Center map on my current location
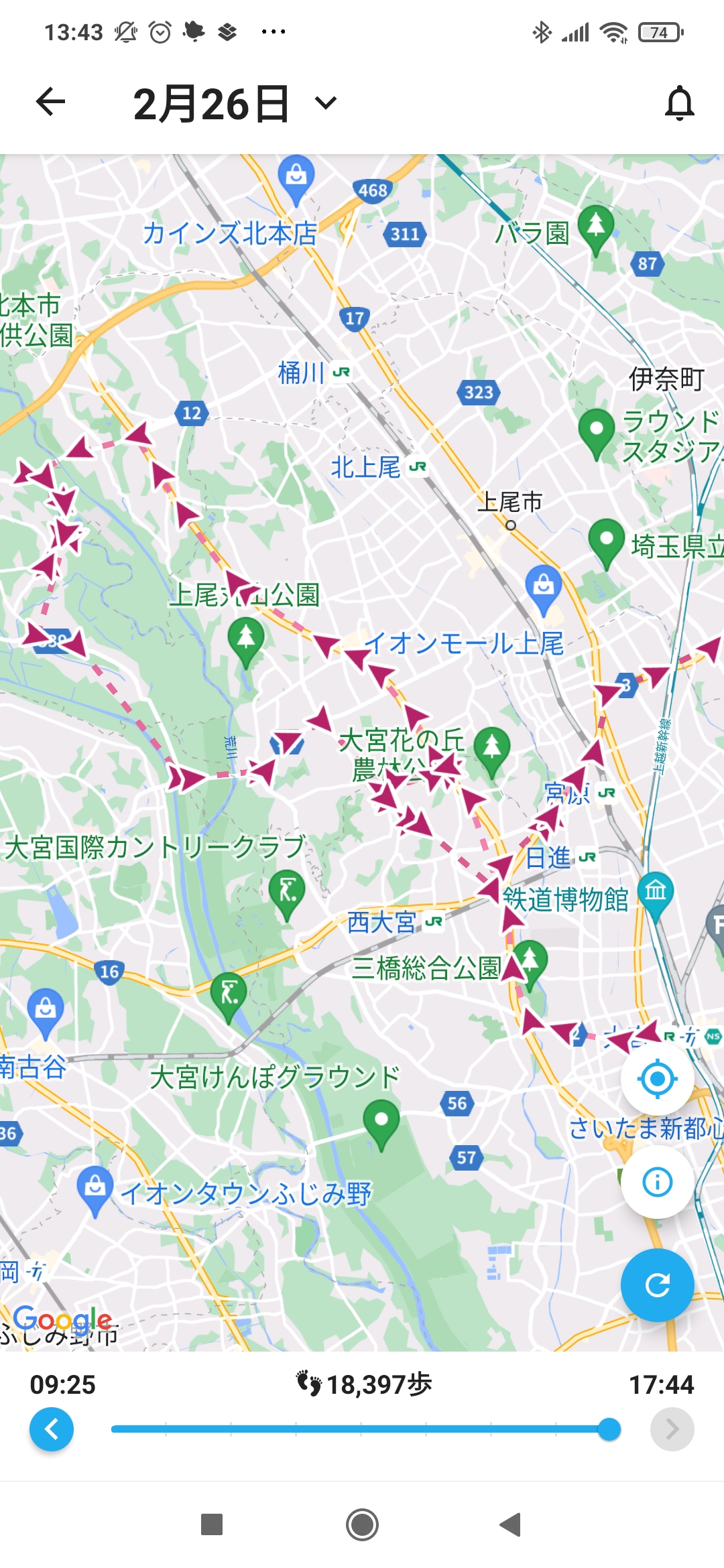This screenshot has width=724, height=1568. (657, 1079)
